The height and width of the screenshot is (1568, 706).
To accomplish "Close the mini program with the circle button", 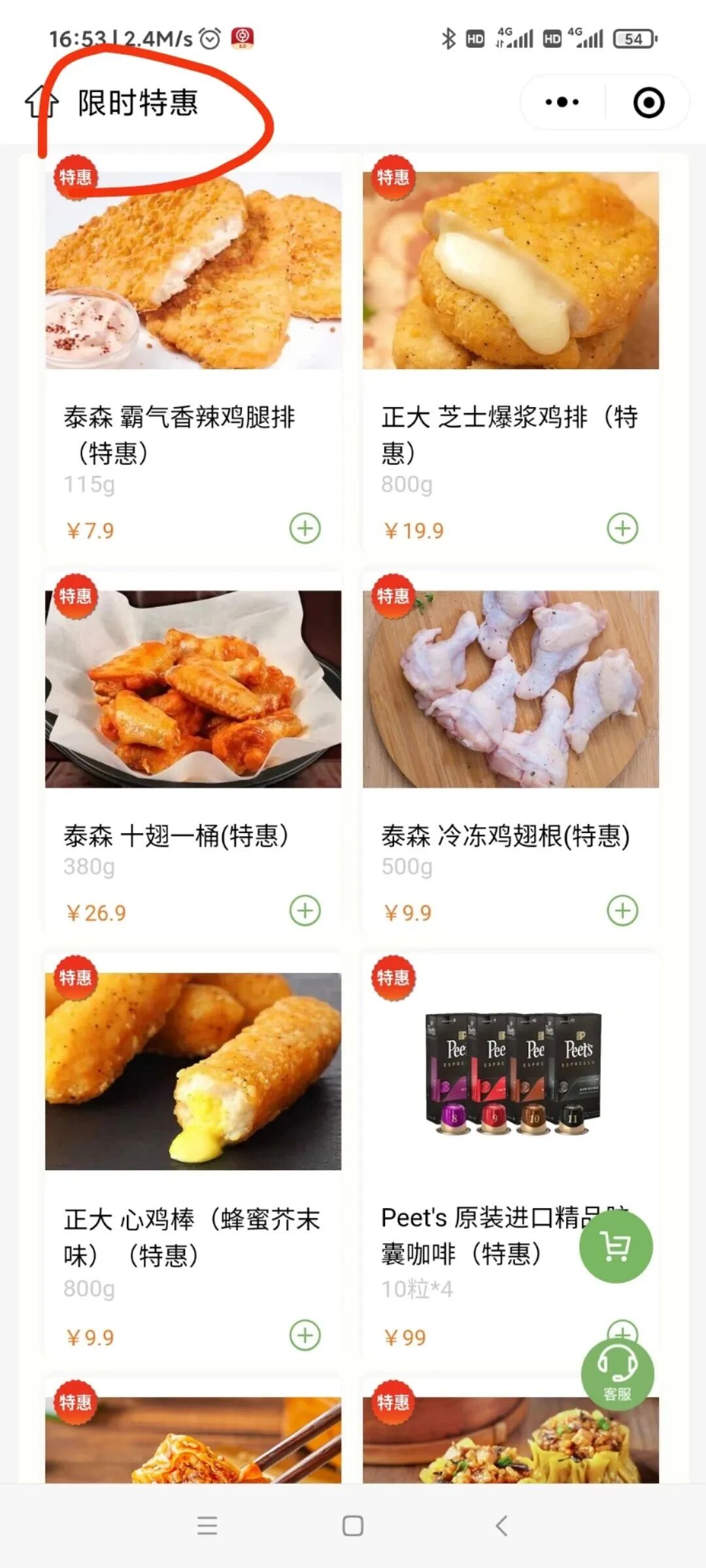I will 648,103.
